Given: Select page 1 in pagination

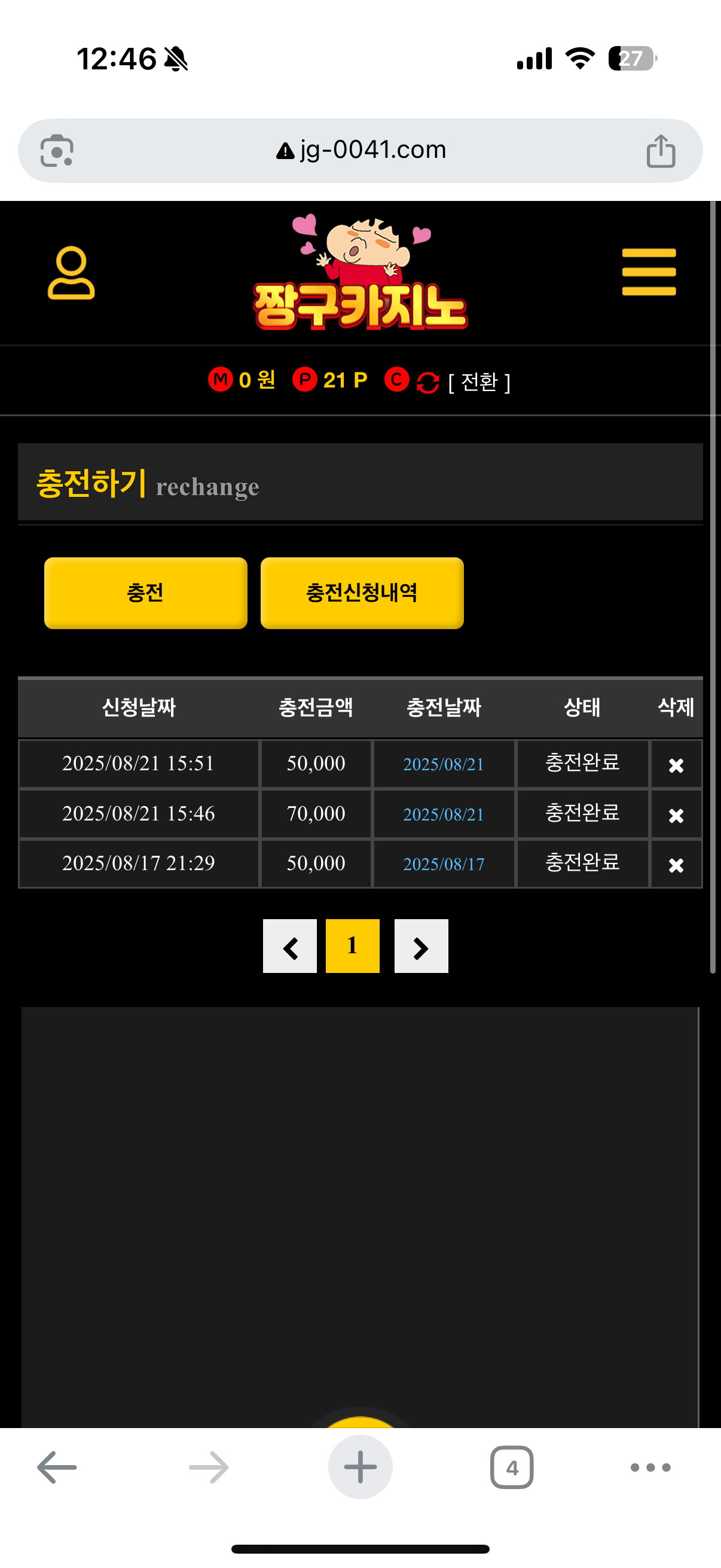Looking at the screenshot, I should [352, 946].
